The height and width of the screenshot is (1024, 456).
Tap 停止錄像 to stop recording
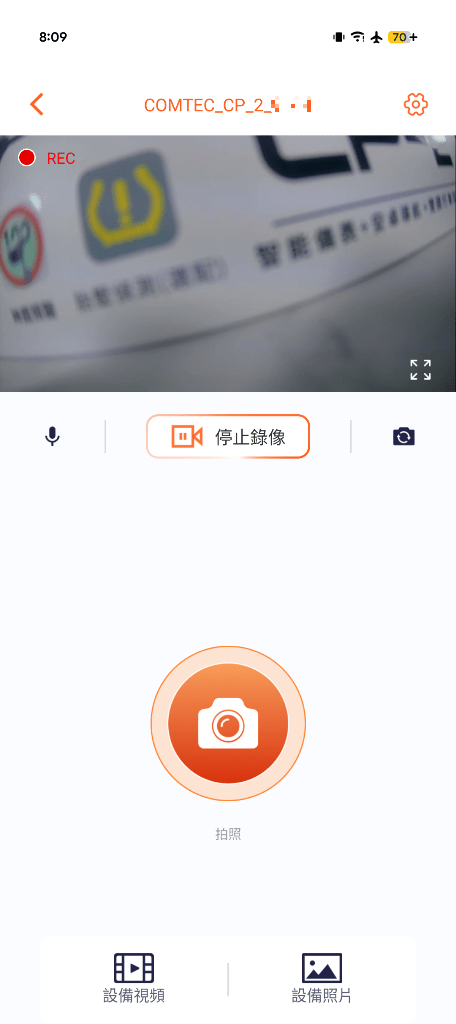[x=227, y=436]
